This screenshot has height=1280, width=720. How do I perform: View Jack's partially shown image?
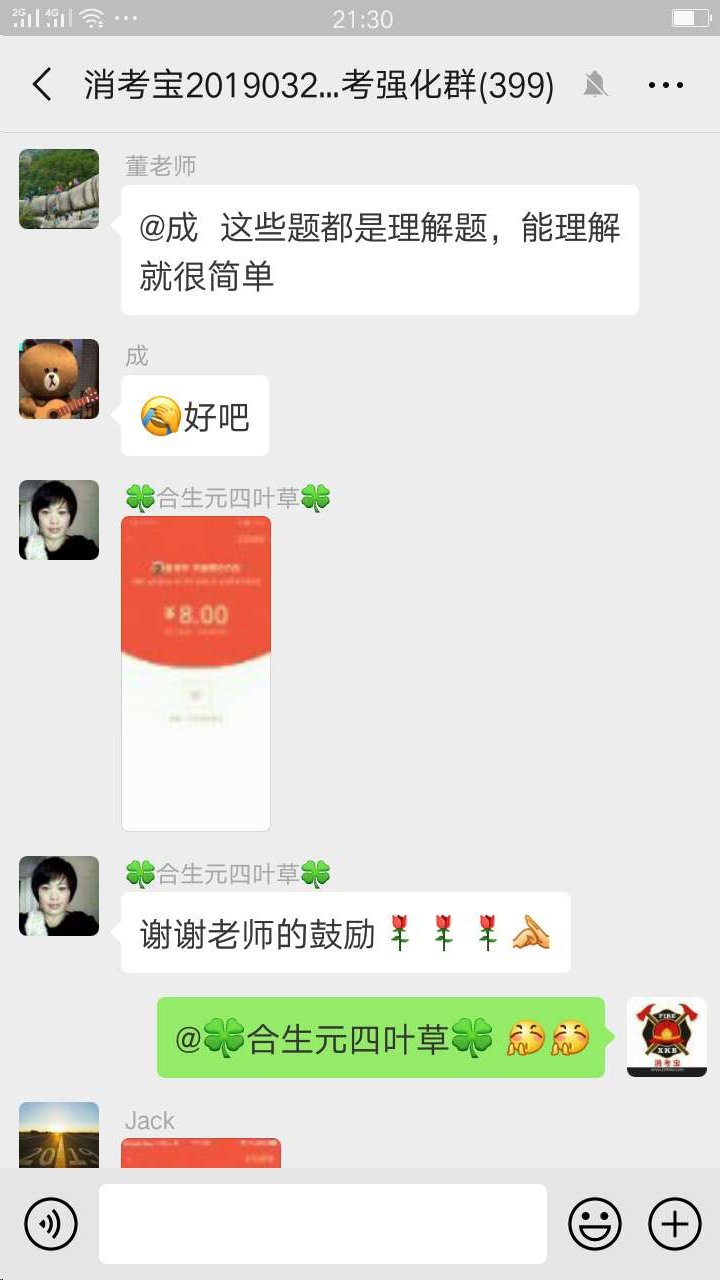pyautogui.click(x=201, y=1153)
